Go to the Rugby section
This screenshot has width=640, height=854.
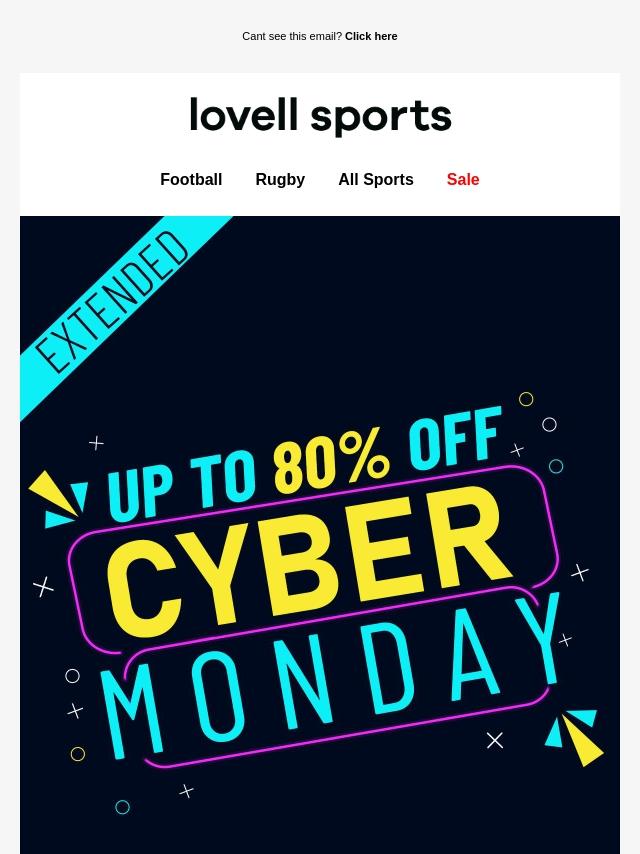point(280,179)
